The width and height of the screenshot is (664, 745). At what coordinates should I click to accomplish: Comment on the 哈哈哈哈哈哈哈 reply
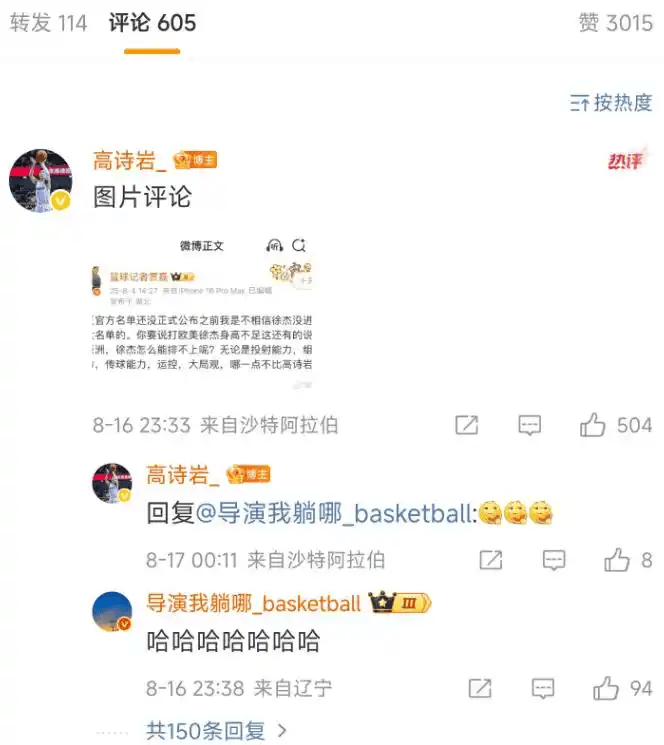click(543, 688)
